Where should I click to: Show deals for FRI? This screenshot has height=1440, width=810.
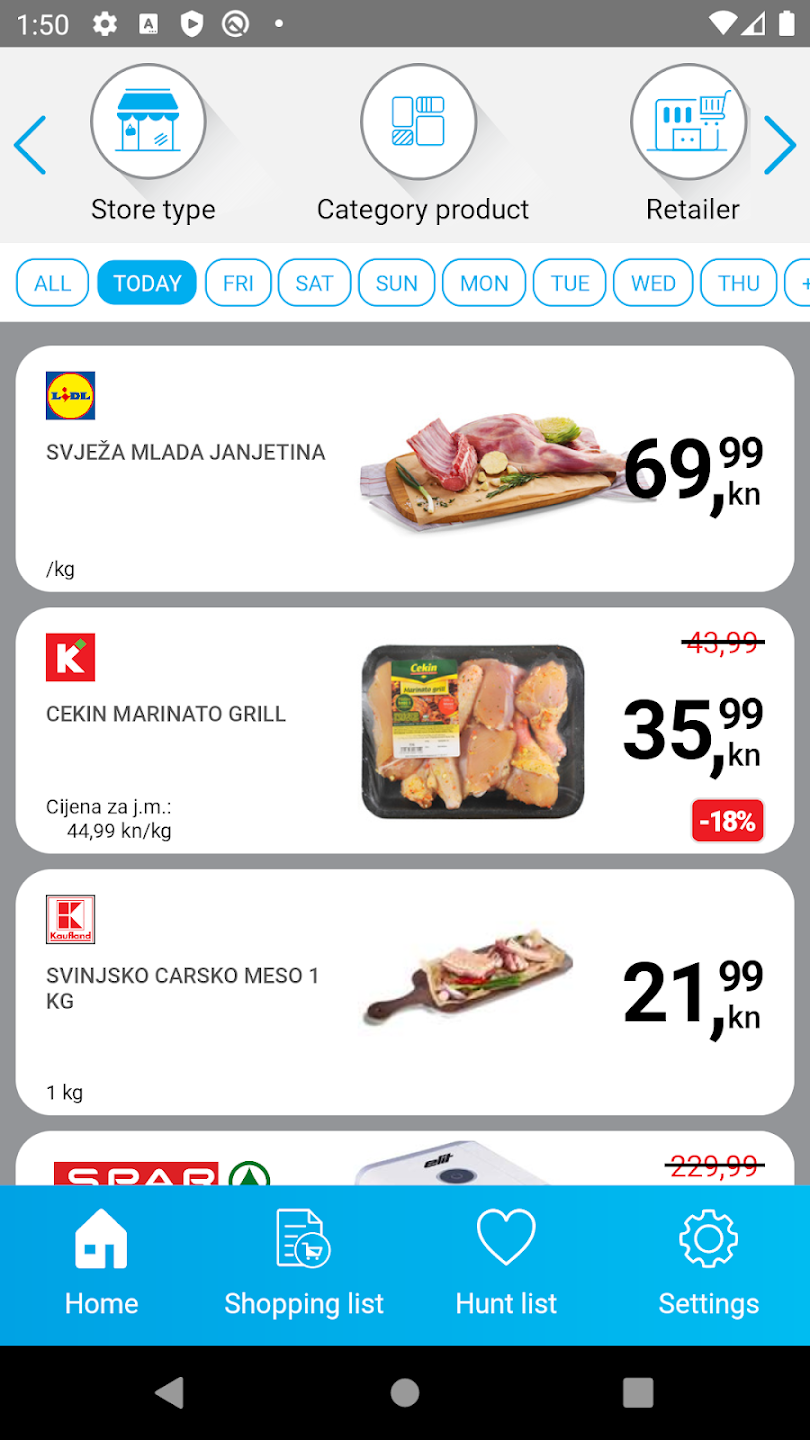tap(238, 283)
